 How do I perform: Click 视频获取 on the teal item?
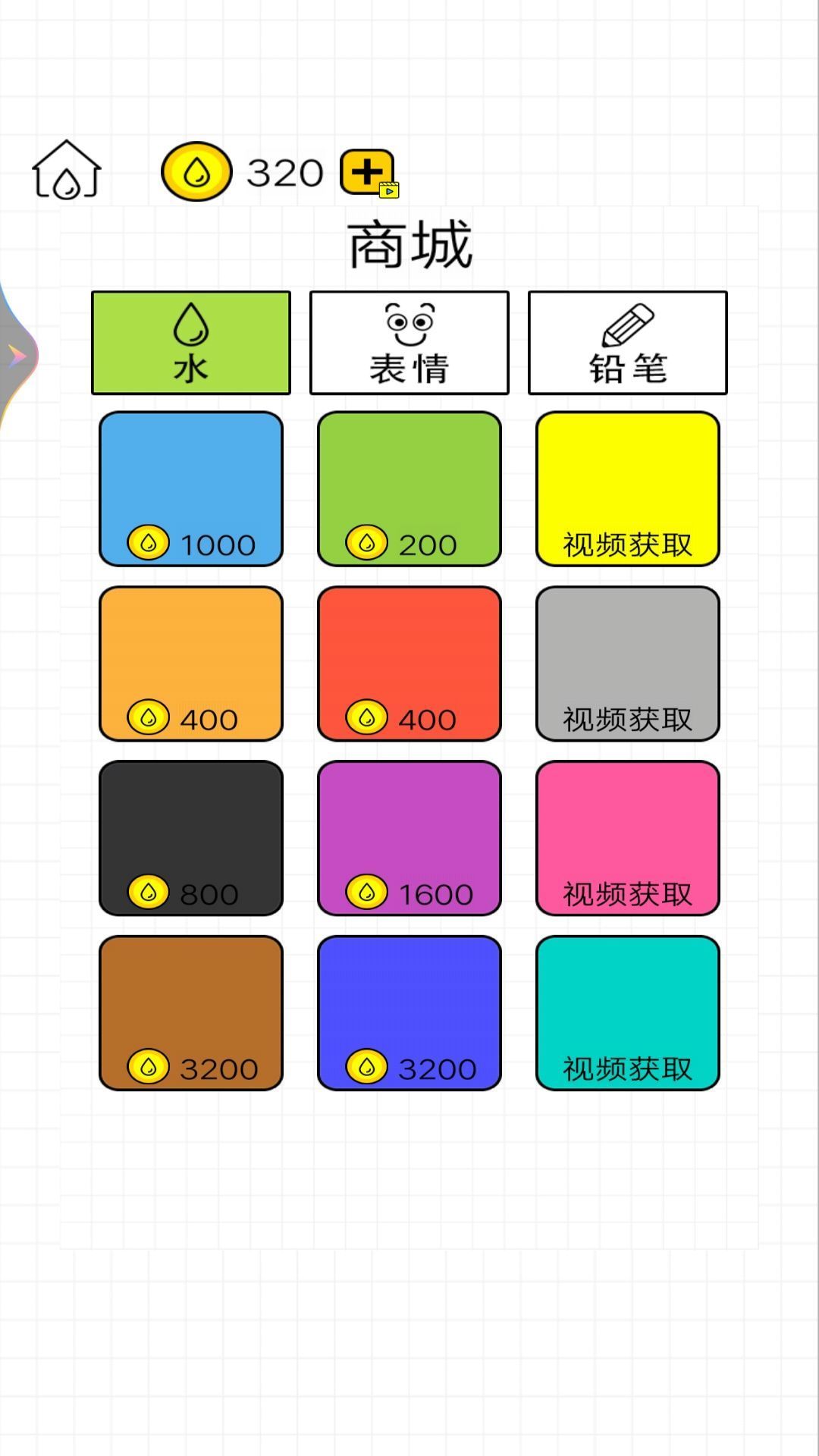[627, 1069]
